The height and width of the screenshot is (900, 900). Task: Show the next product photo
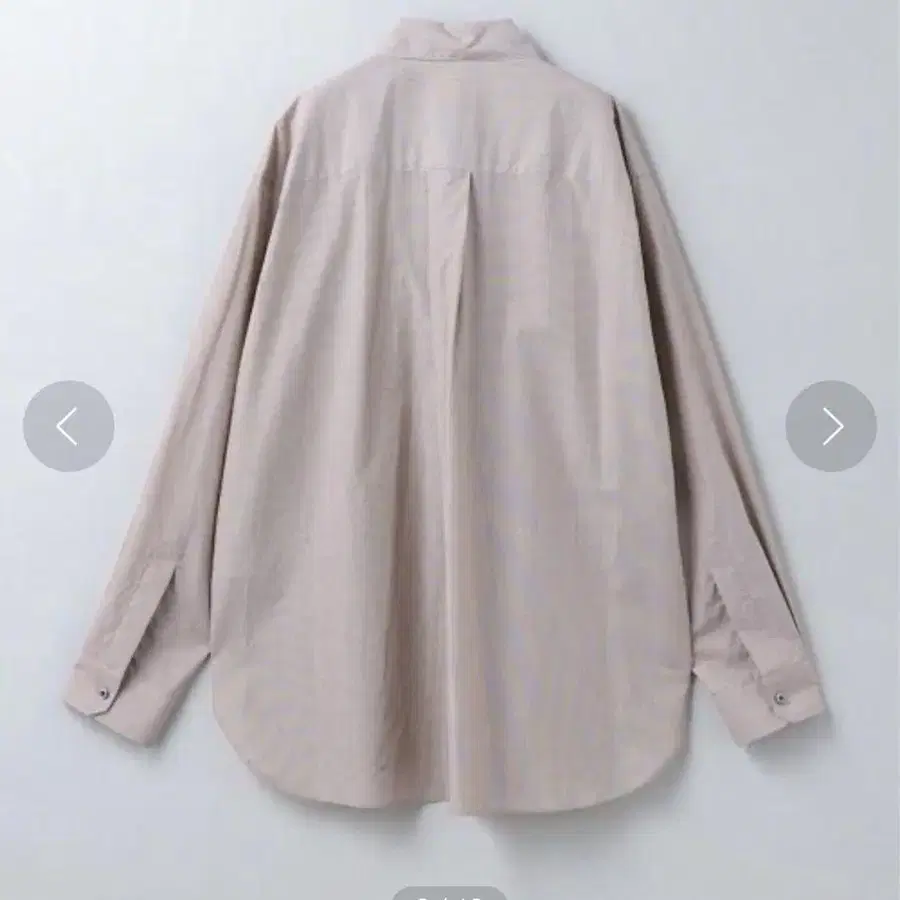click(x=831, y=426)
